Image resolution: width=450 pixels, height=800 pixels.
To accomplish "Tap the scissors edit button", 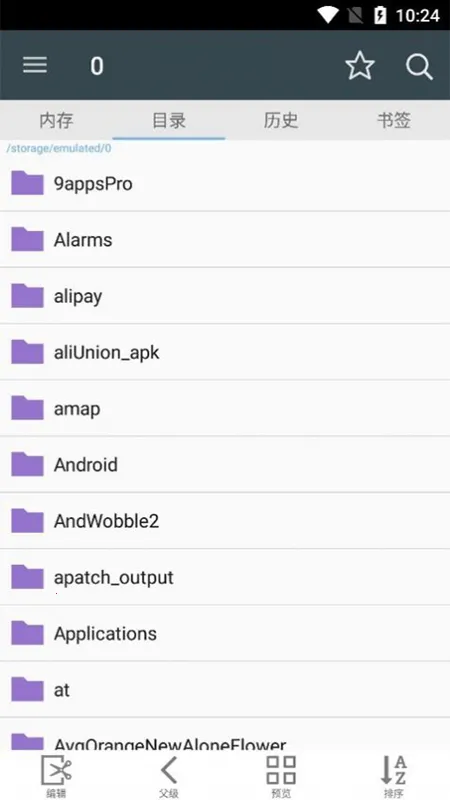I will click(x=56, y=776).
